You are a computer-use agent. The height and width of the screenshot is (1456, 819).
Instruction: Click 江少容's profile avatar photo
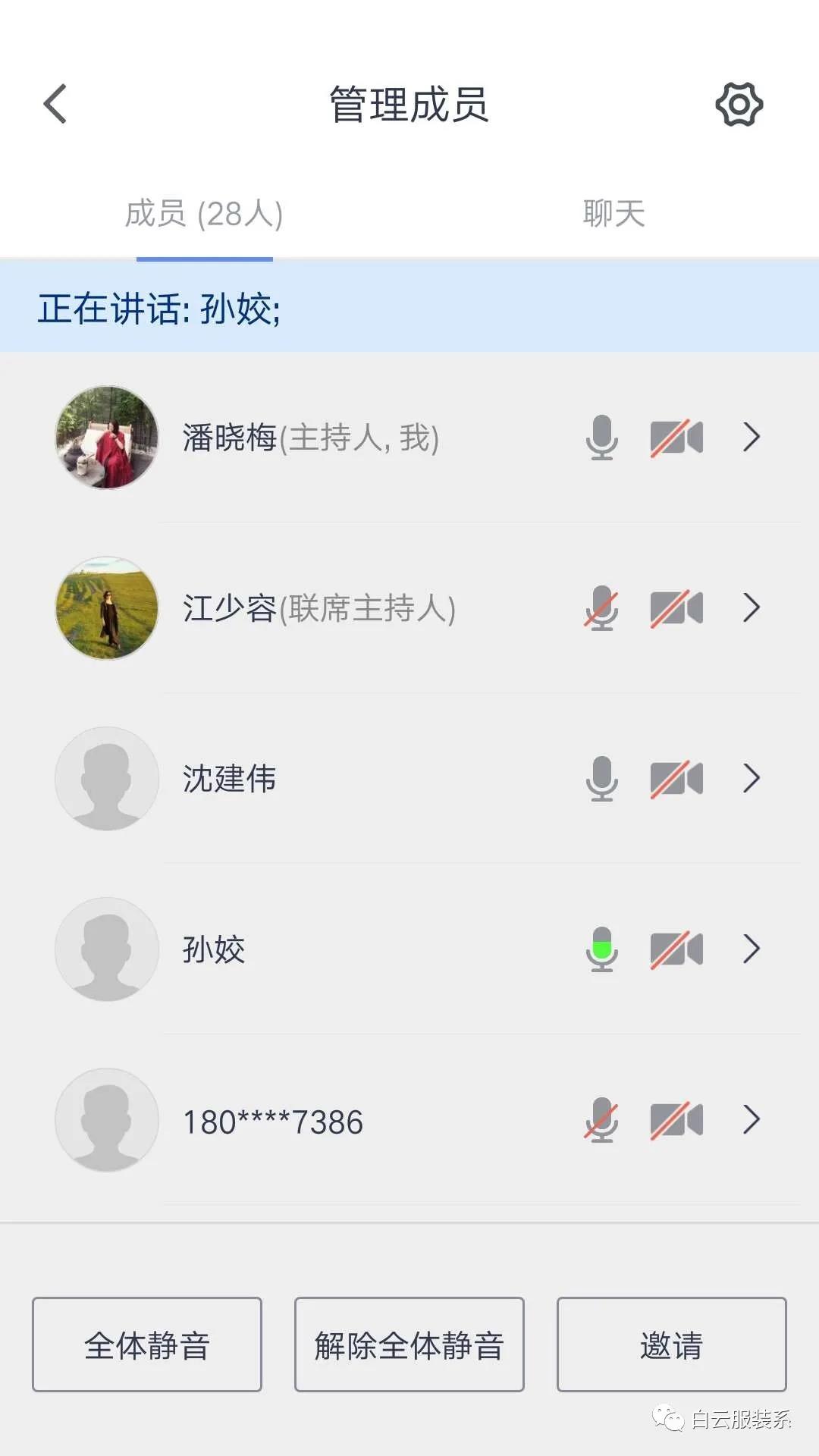[x=106, y=608]
